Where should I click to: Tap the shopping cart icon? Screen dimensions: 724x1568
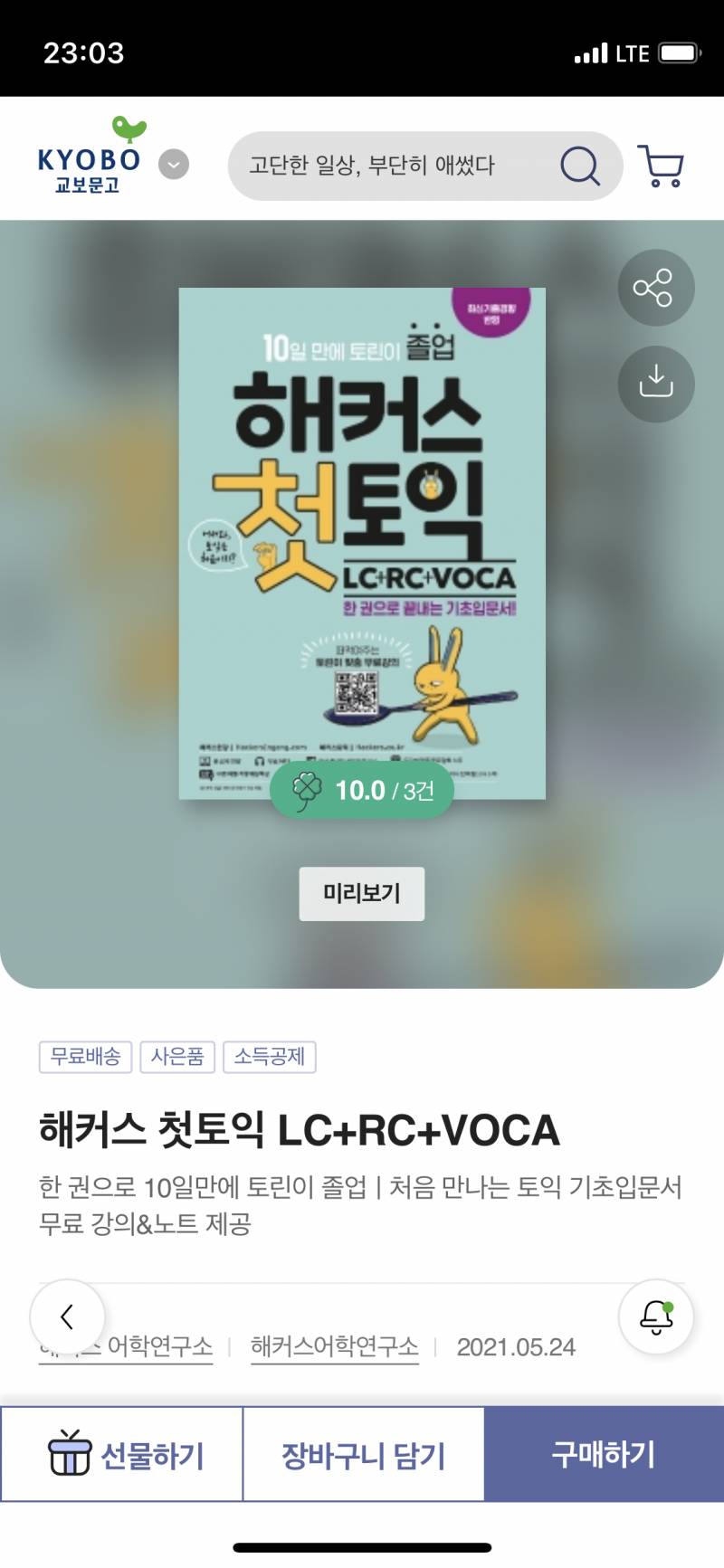[x=662, y=165]
